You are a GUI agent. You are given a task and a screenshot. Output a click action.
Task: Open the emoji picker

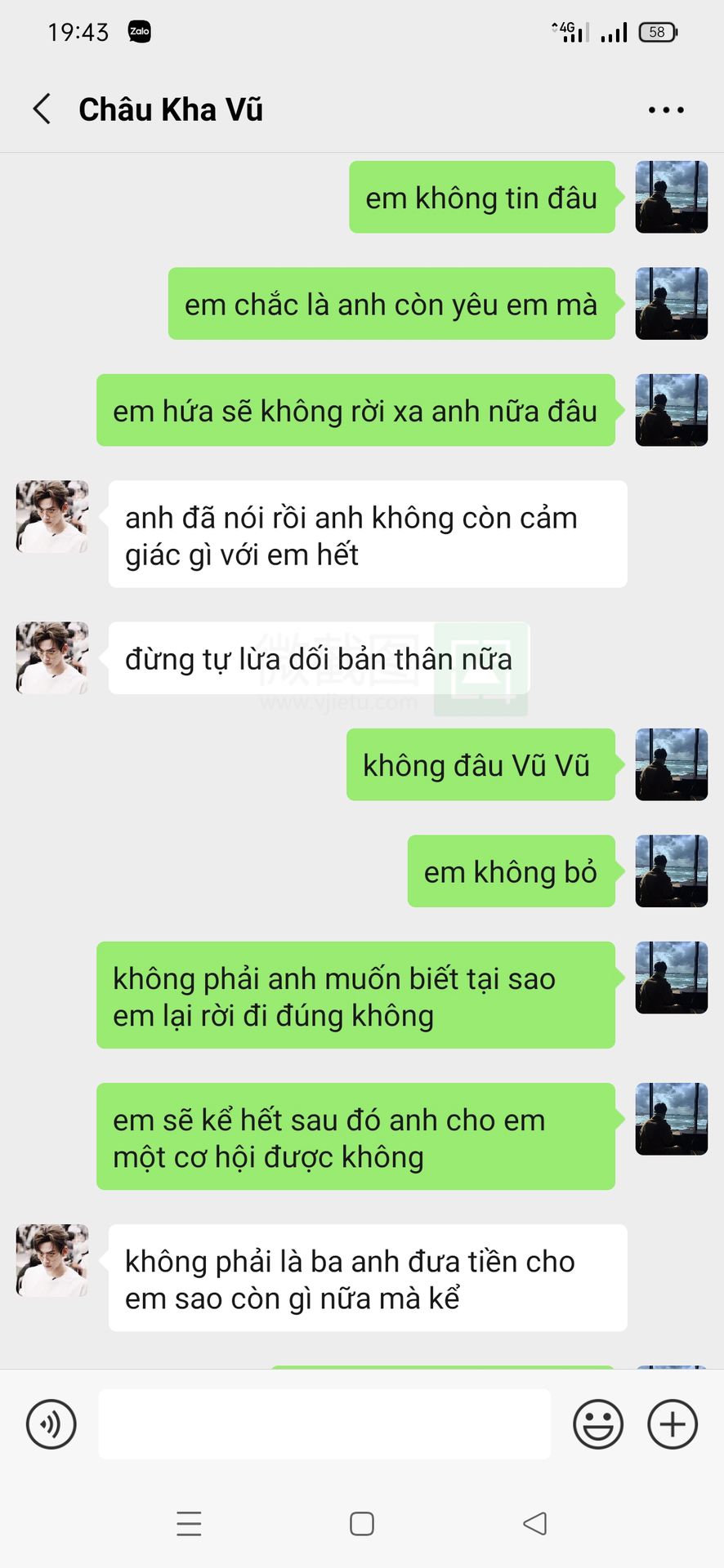click(x=598, y=1424)
